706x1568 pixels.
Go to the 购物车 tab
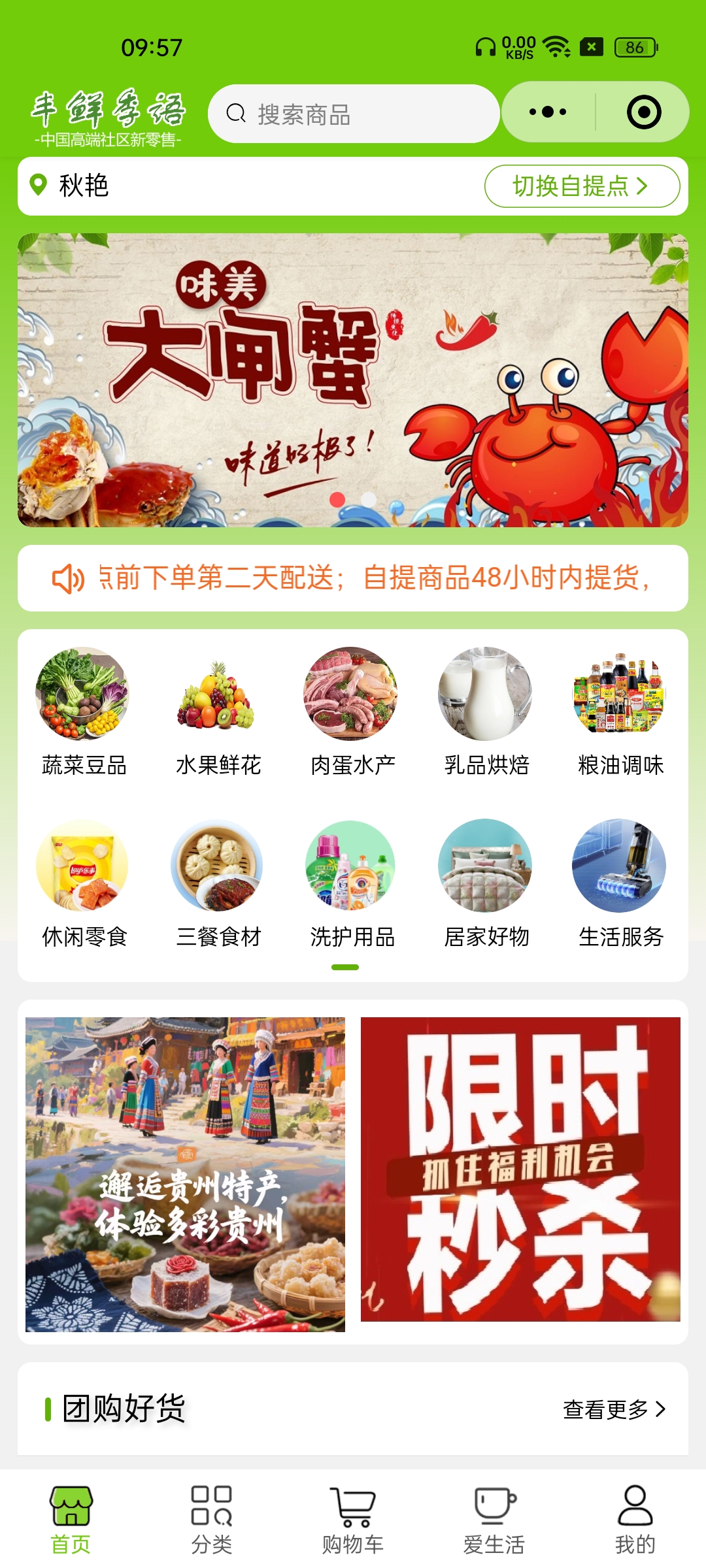tap(353, 1520)
